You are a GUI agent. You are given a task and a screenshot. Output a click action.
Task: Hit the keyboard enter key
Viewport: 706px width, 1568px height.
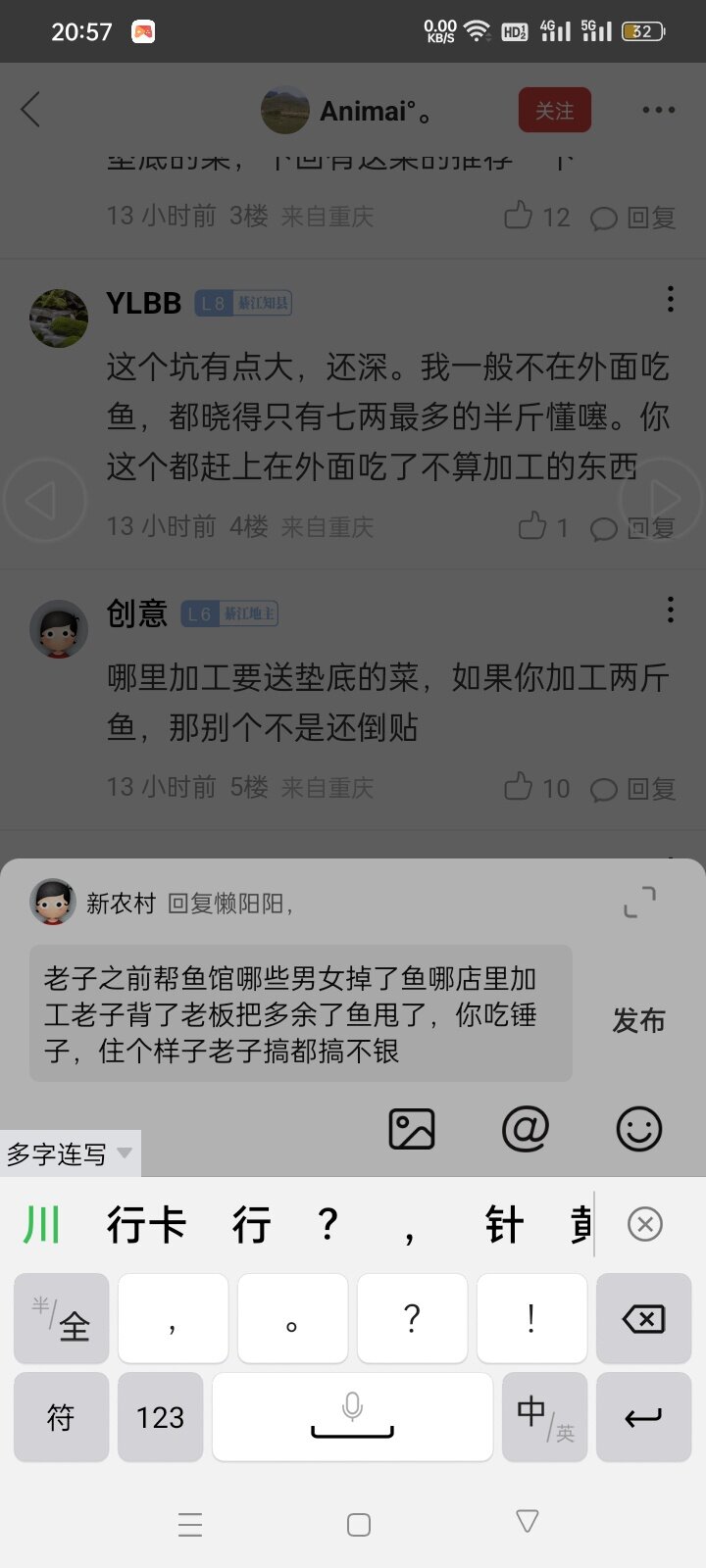click(x=644, y=1417)
